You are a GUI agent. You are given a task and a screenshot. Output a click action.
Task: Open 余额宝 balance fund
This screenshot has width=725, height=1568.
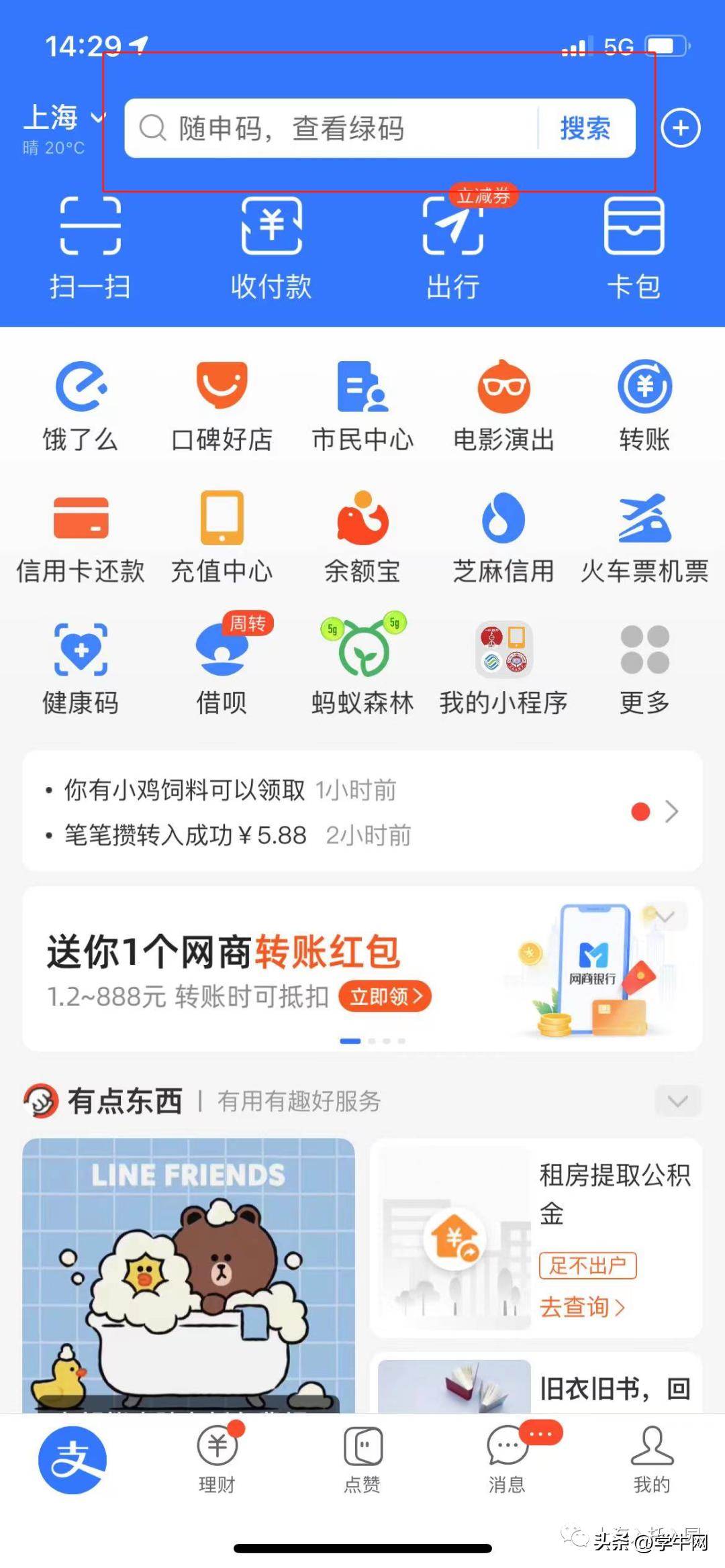click(x=362, y=533)
